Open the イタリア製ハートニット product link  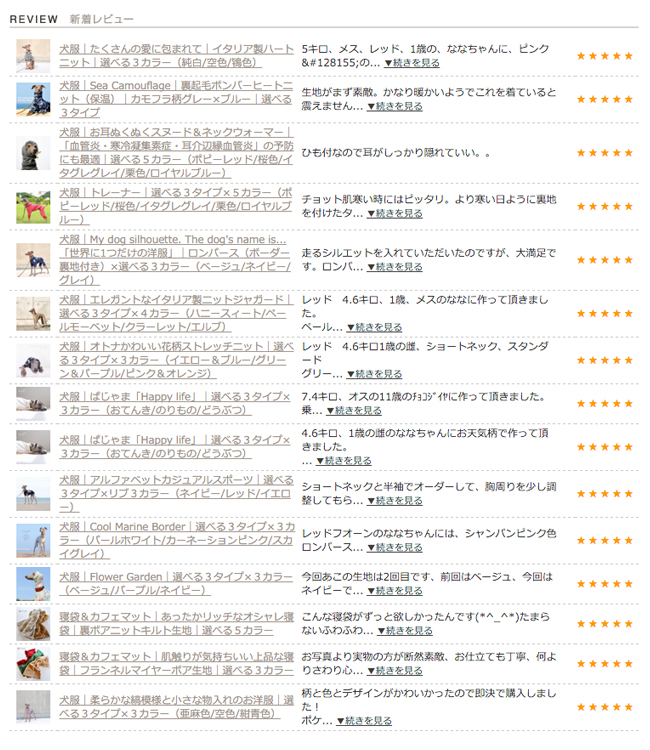pyautogui.click(x=175, y=54)
